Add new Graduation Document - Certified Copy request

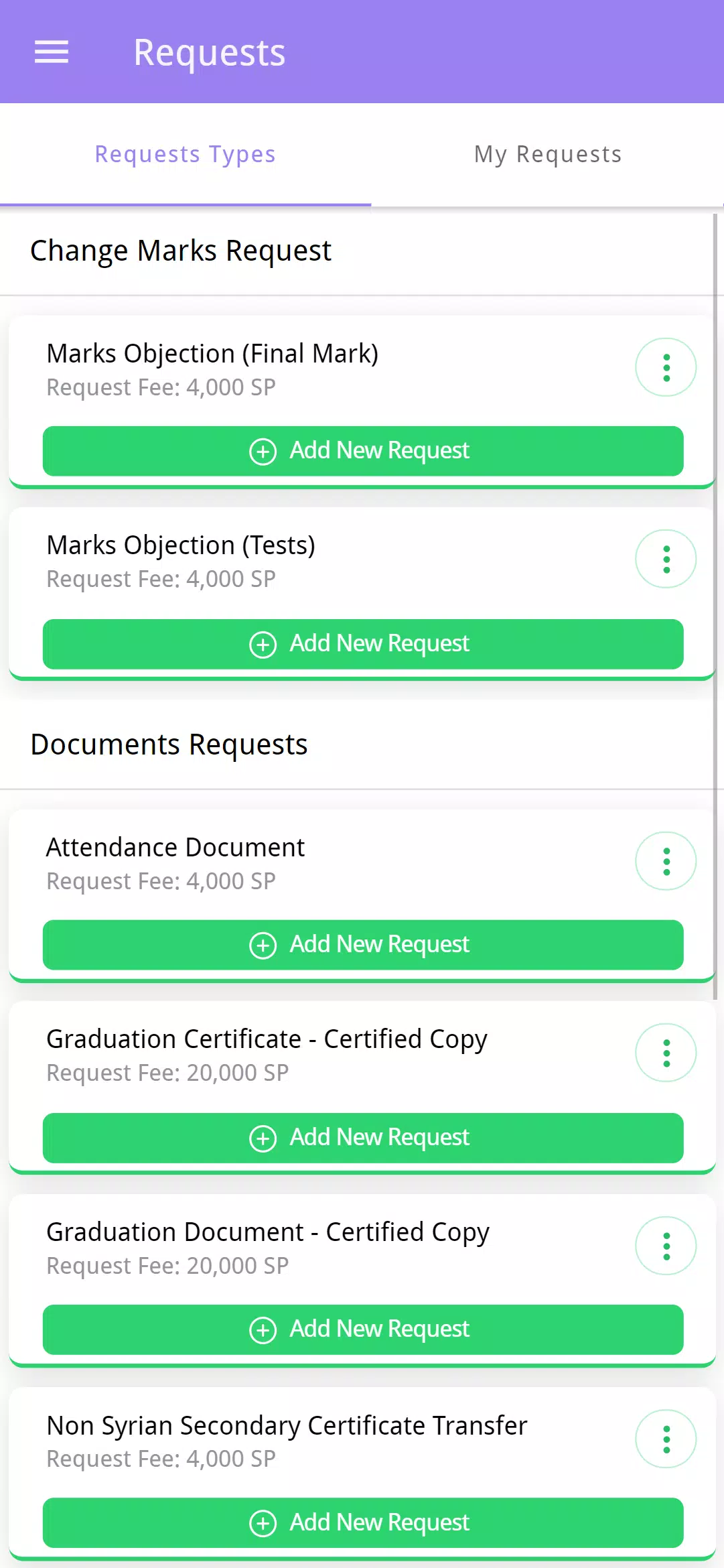[x=363, y=1329]
